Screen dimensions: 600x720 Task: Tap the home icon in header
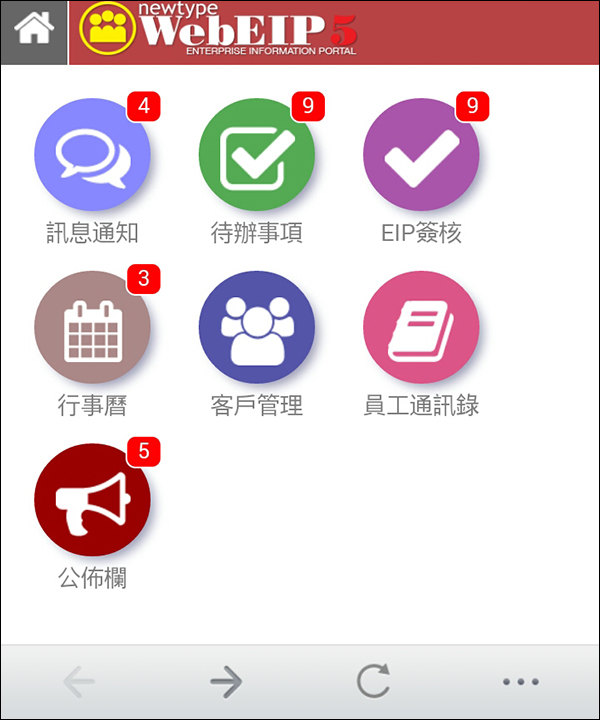click(x=34, y=31)
